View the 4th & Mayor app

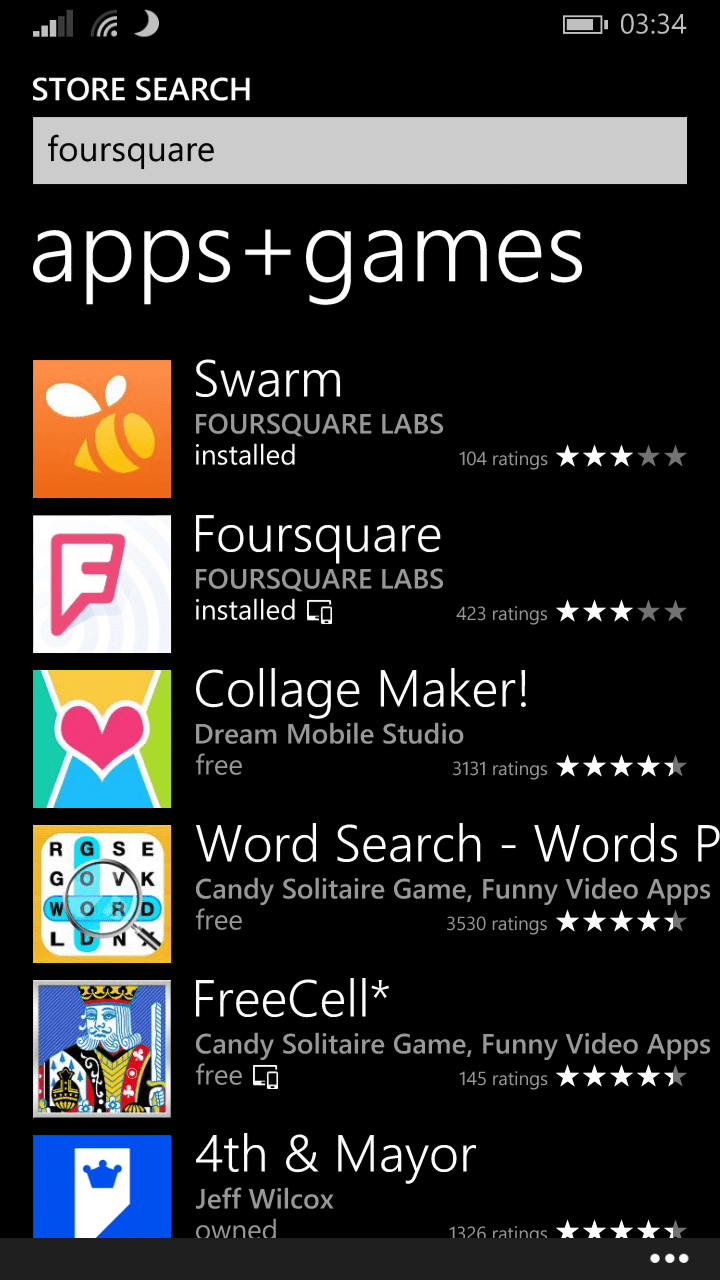coord(360,1186)
